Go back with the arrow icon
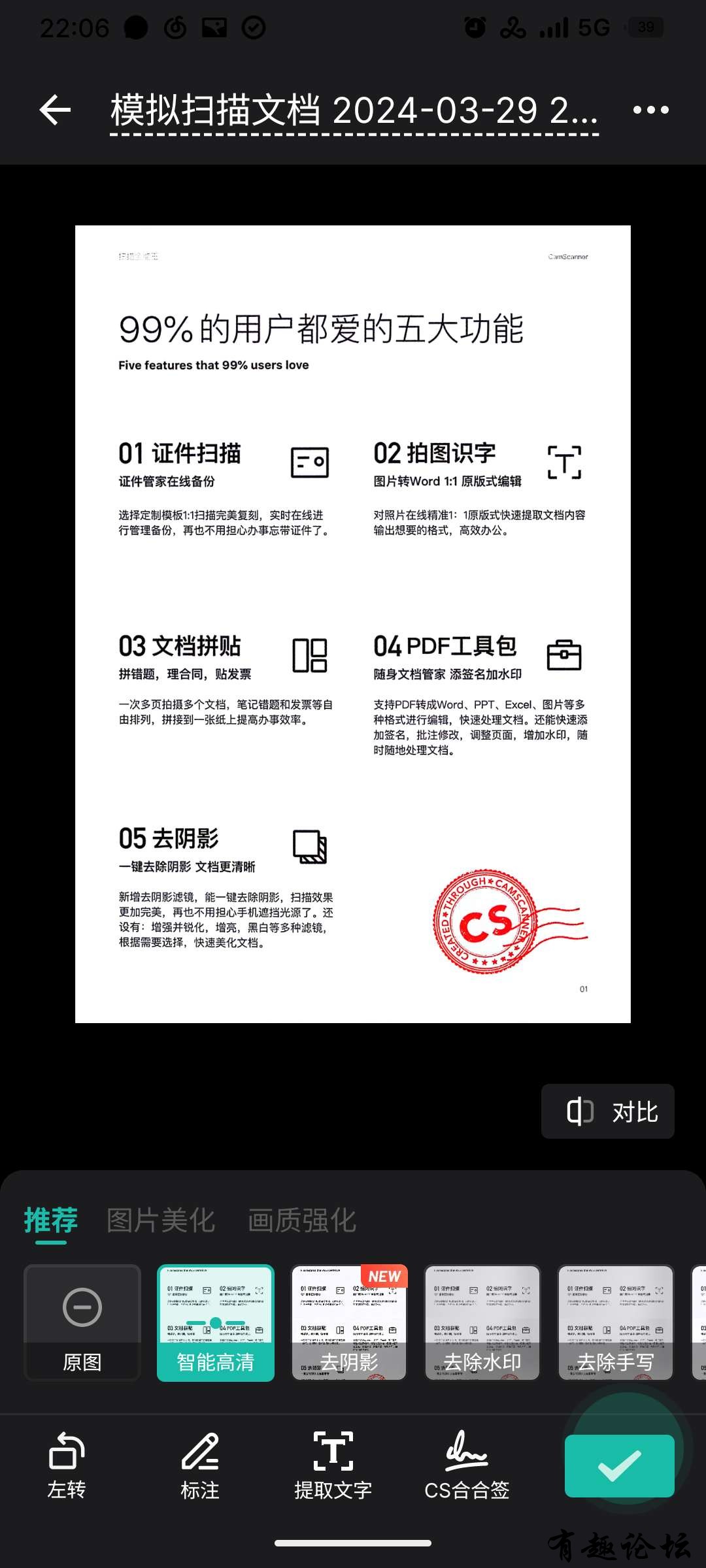This screenshot has width=706, height=1568. pos(55,110)
